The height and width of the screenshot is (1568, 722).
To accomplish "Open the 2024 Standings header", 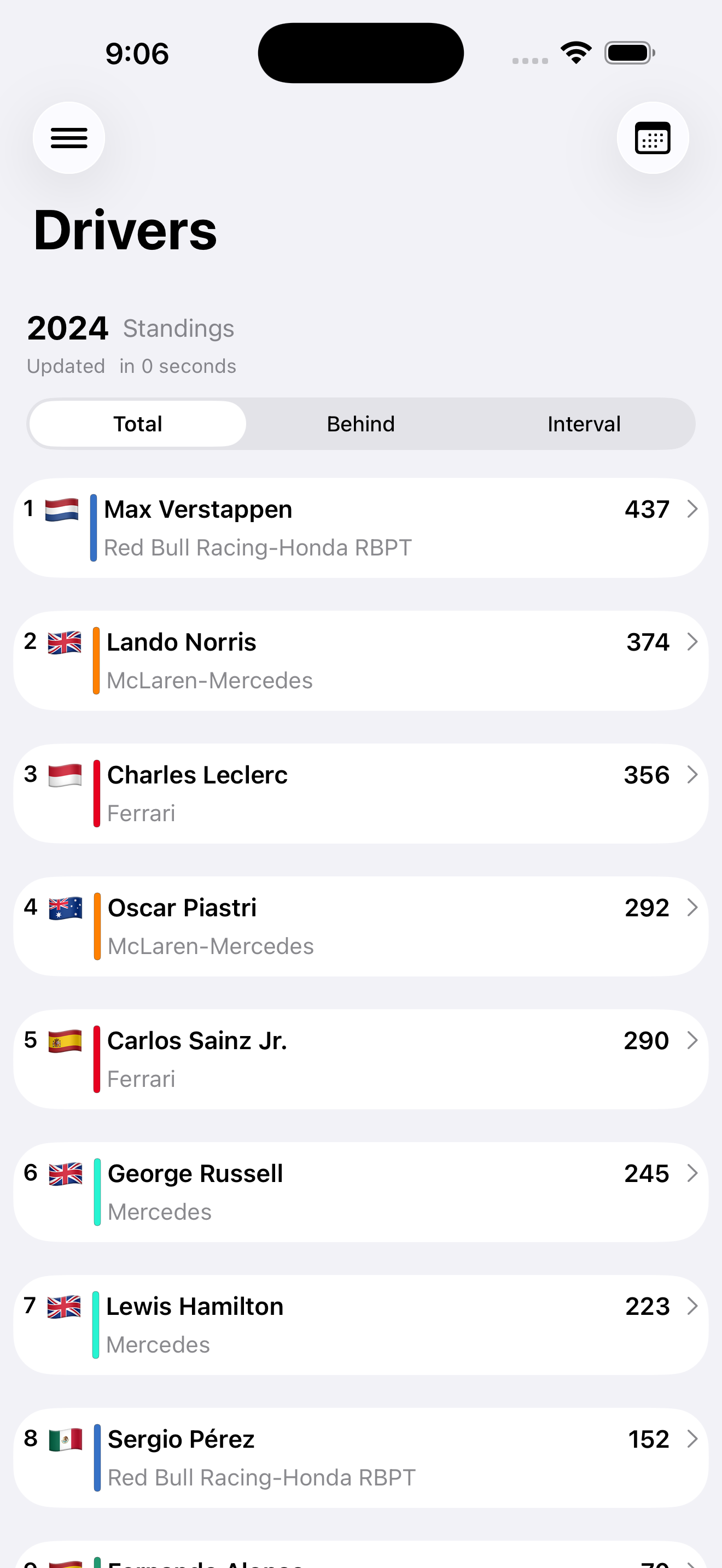I will [x=130, y=328].
